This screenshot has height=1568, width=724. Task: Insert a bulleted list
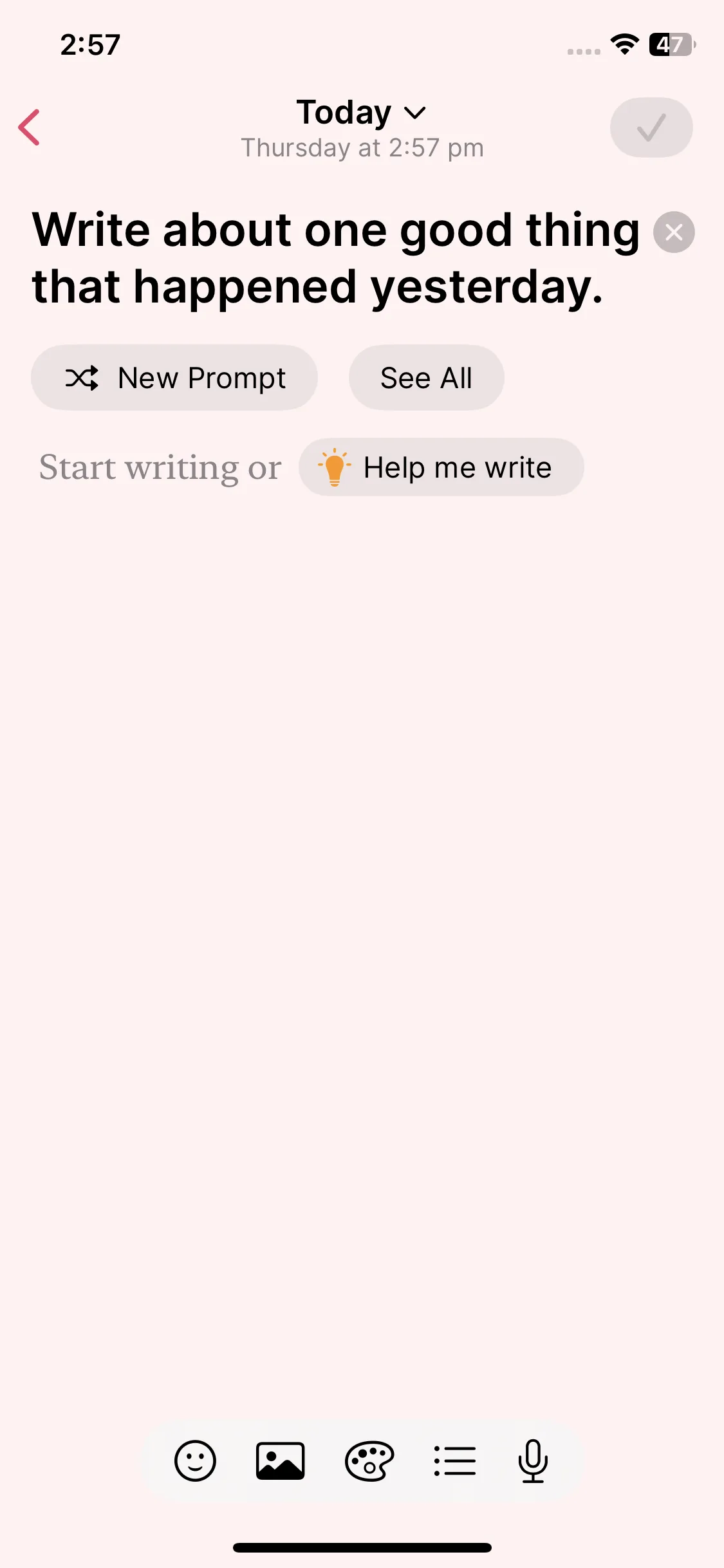pos(454,1461)
